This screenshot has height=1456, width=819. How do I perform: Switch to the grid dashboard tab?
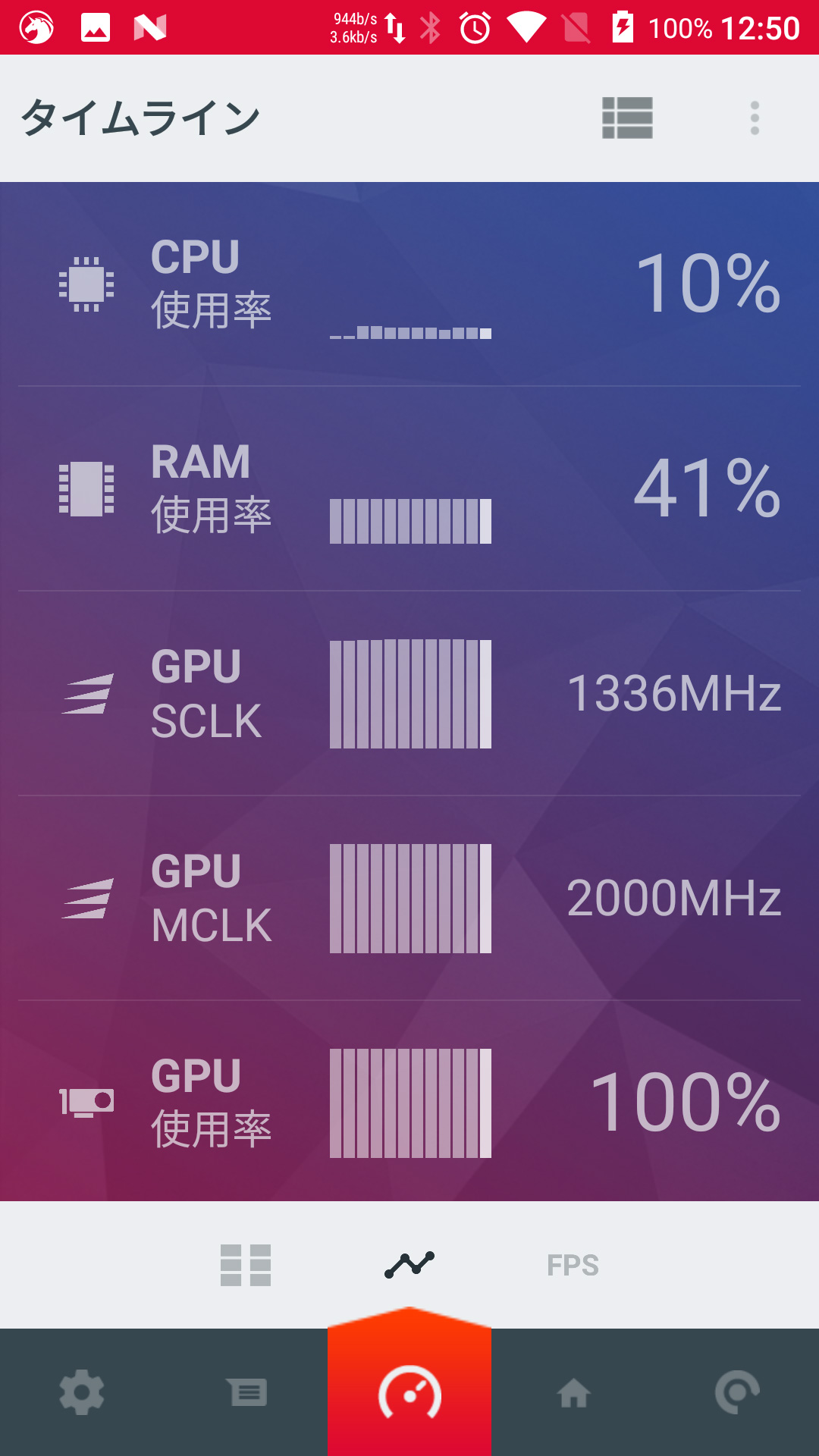coord(246,1265)
